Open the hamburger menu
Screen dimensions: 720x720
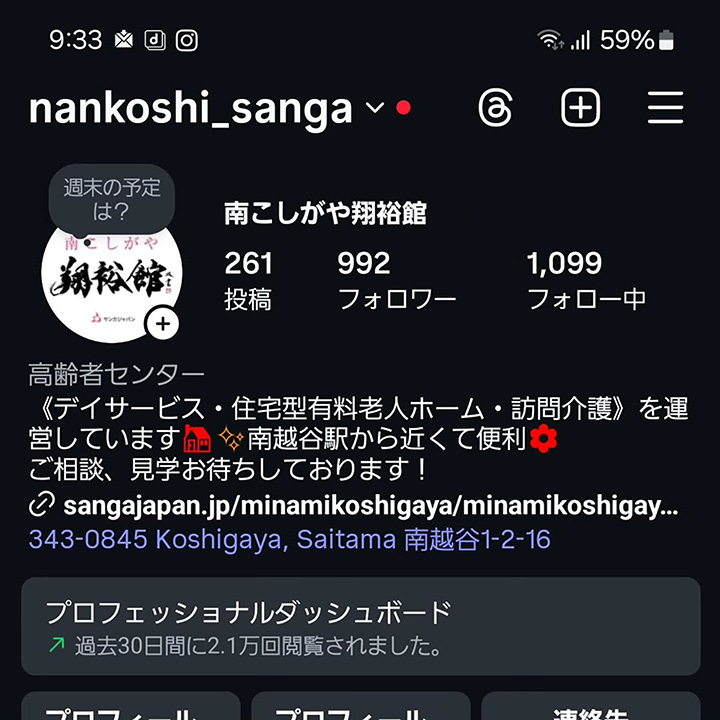click(x=665, y=108)
